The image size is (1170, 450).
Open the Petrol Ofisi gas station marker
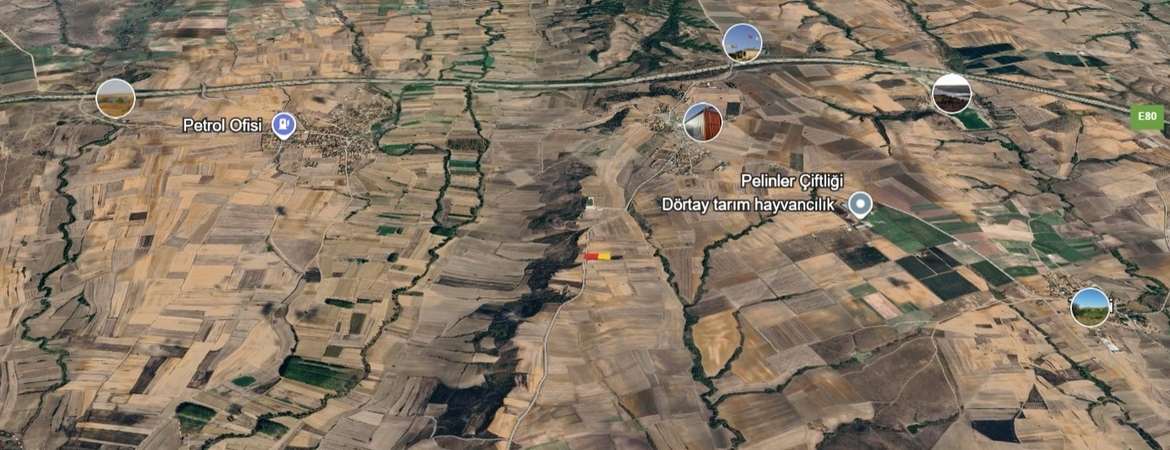[284, 125]
